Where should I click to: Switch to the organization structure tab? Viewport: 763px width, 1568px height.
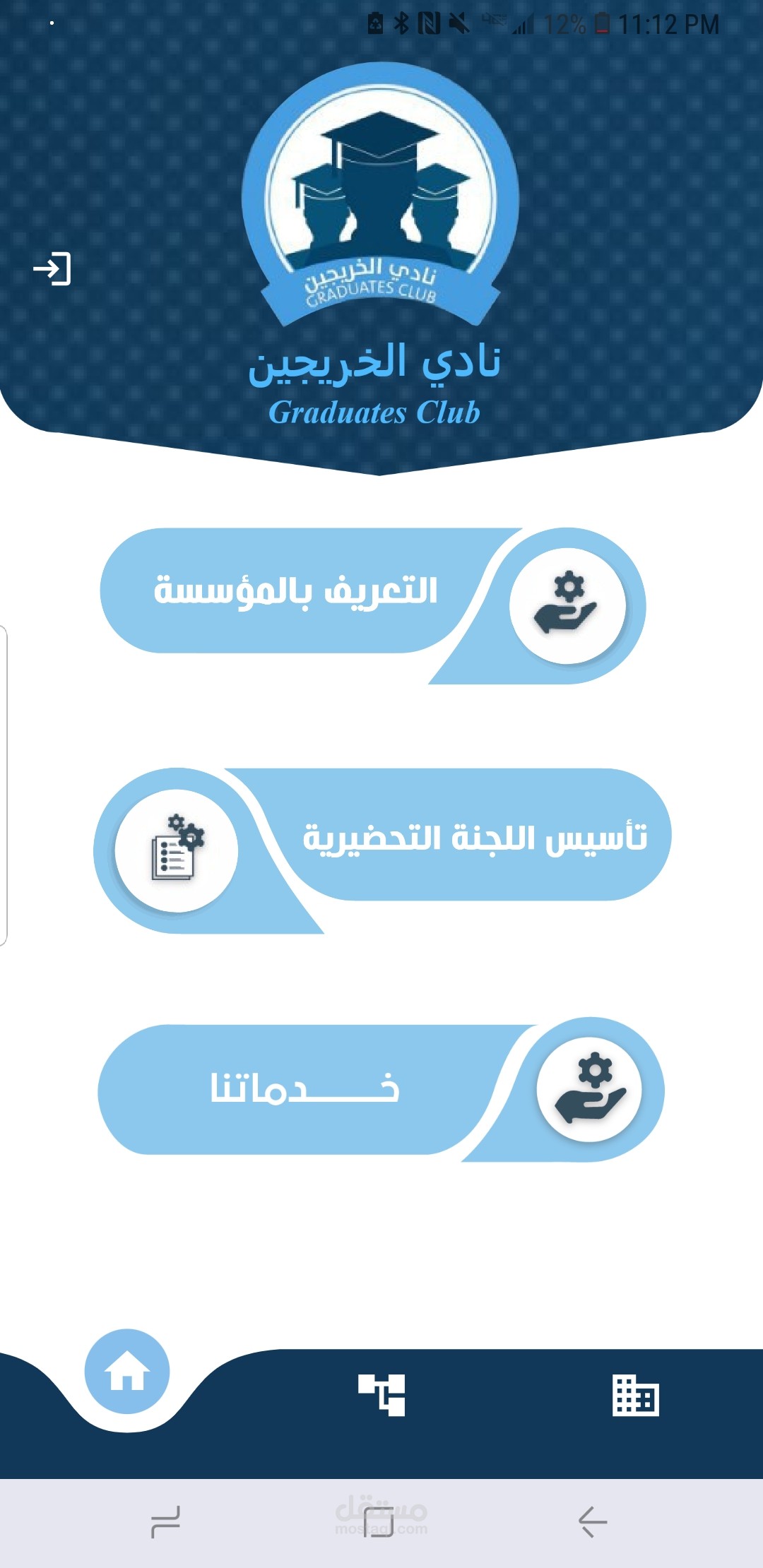[x=381, y=1395]
